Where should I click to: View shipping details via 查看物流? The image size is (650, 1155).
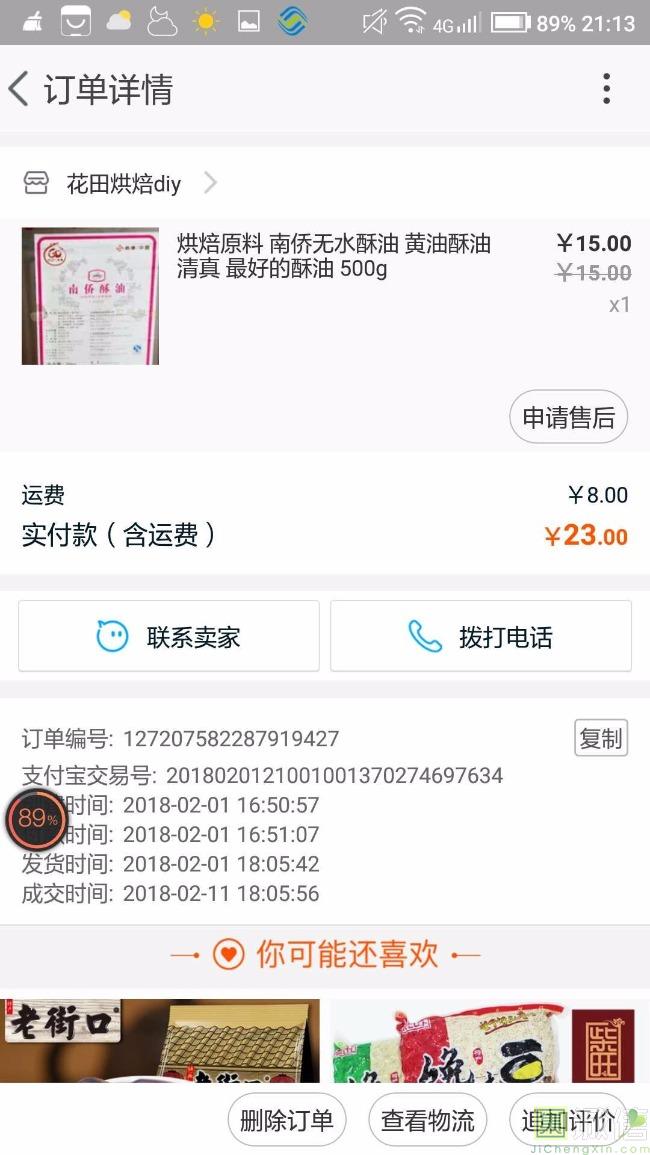428,1120
